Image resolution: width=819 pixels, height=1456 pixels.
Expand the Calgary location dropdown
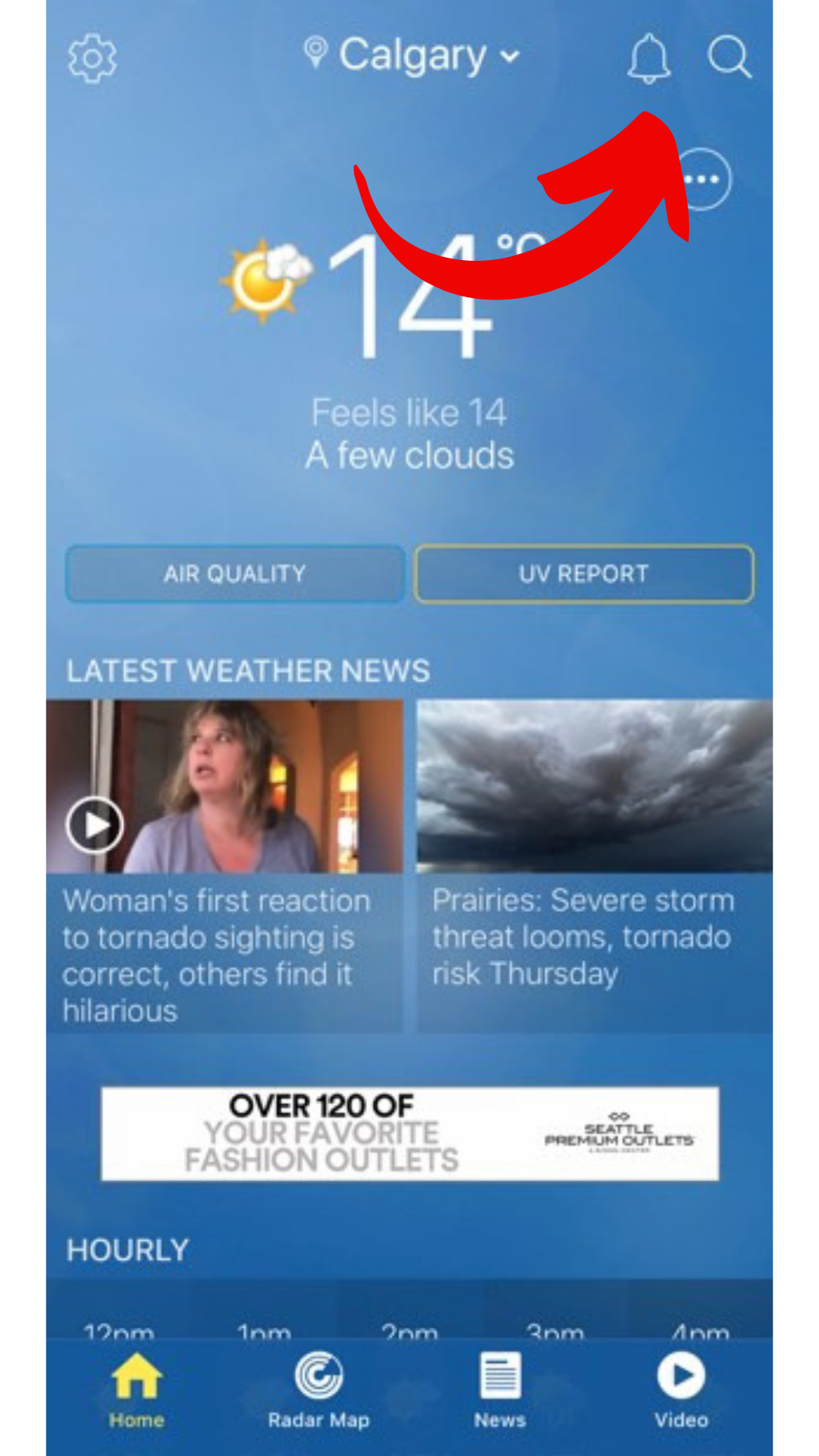pyautogui.click(x=411, y=55)
